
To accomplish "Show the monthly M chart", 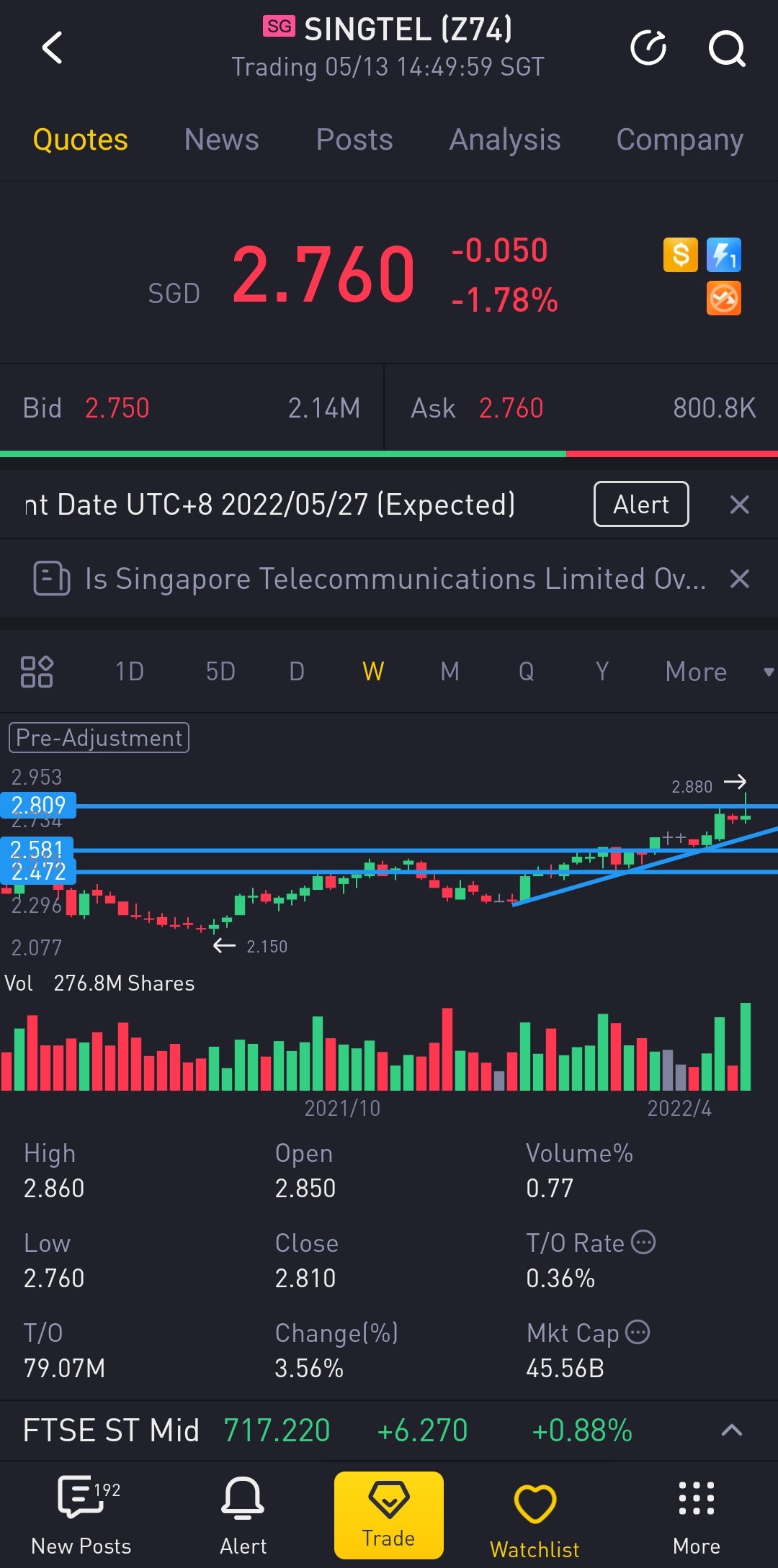I will (450, 672).
